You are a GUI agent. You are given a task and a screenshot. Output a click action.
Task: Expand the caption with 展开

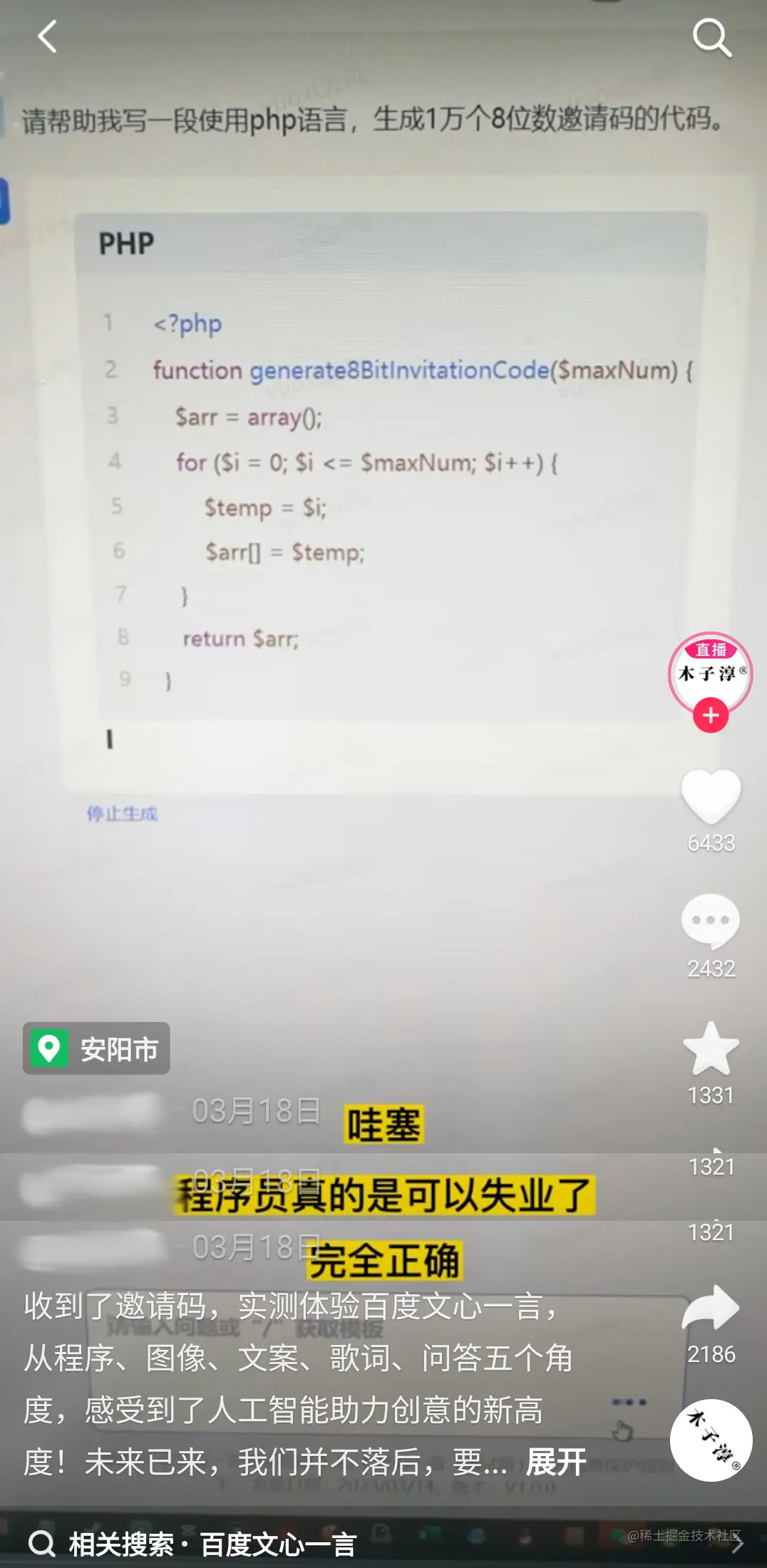click(556, 1462)
